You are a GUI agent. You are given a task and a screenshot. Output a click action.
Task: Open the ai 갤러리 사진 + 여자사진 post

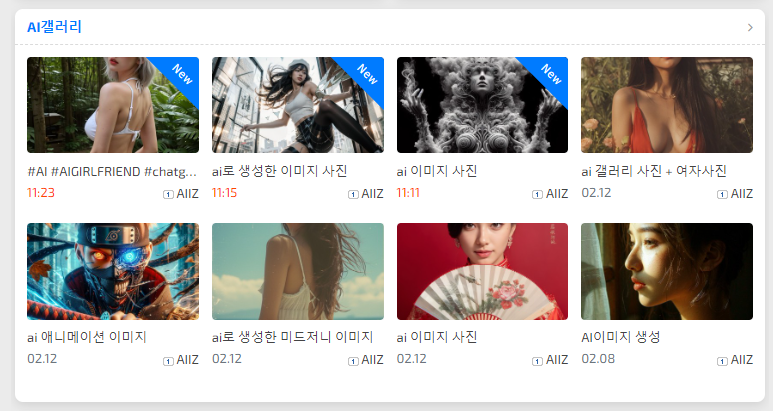click(x=653, y=171)
